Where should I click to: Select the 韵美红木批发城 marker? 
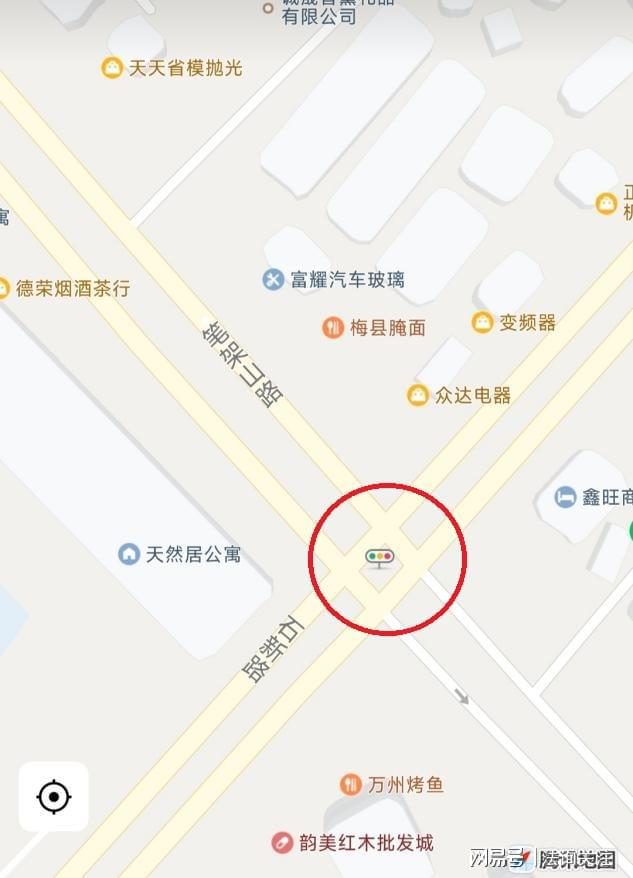click(x=283, y=843)
